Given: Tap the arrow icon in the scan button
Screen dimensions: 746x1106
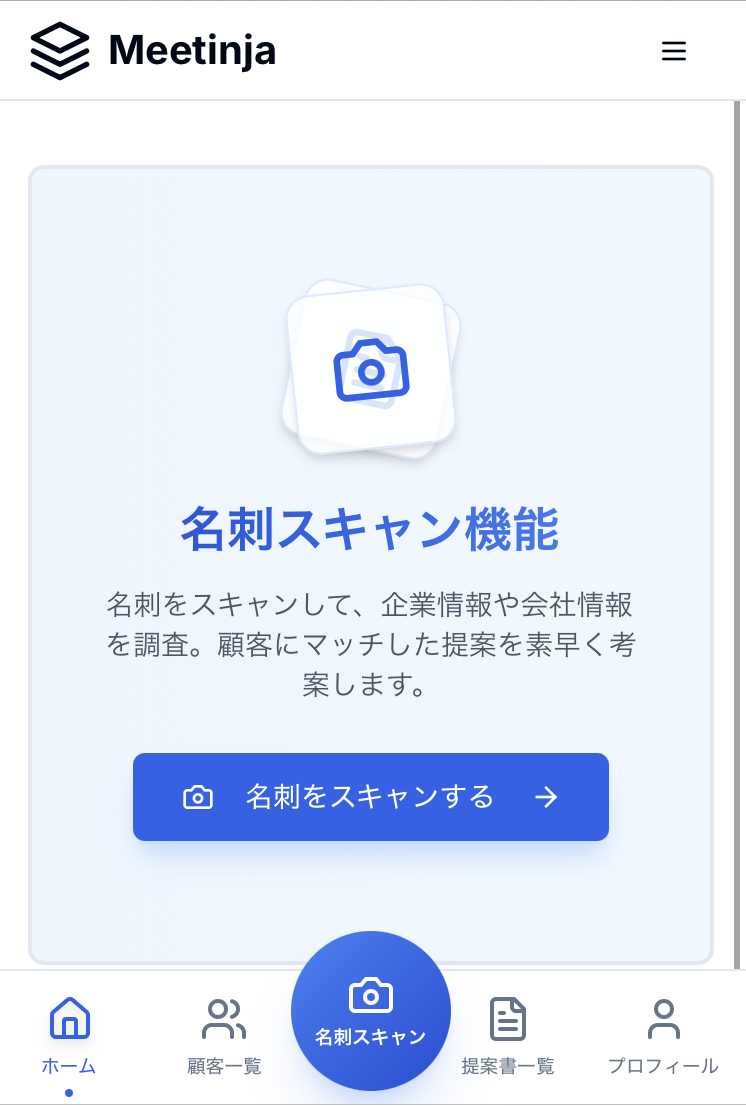Looking at the screenshot, I should click(x=545, y=797).
